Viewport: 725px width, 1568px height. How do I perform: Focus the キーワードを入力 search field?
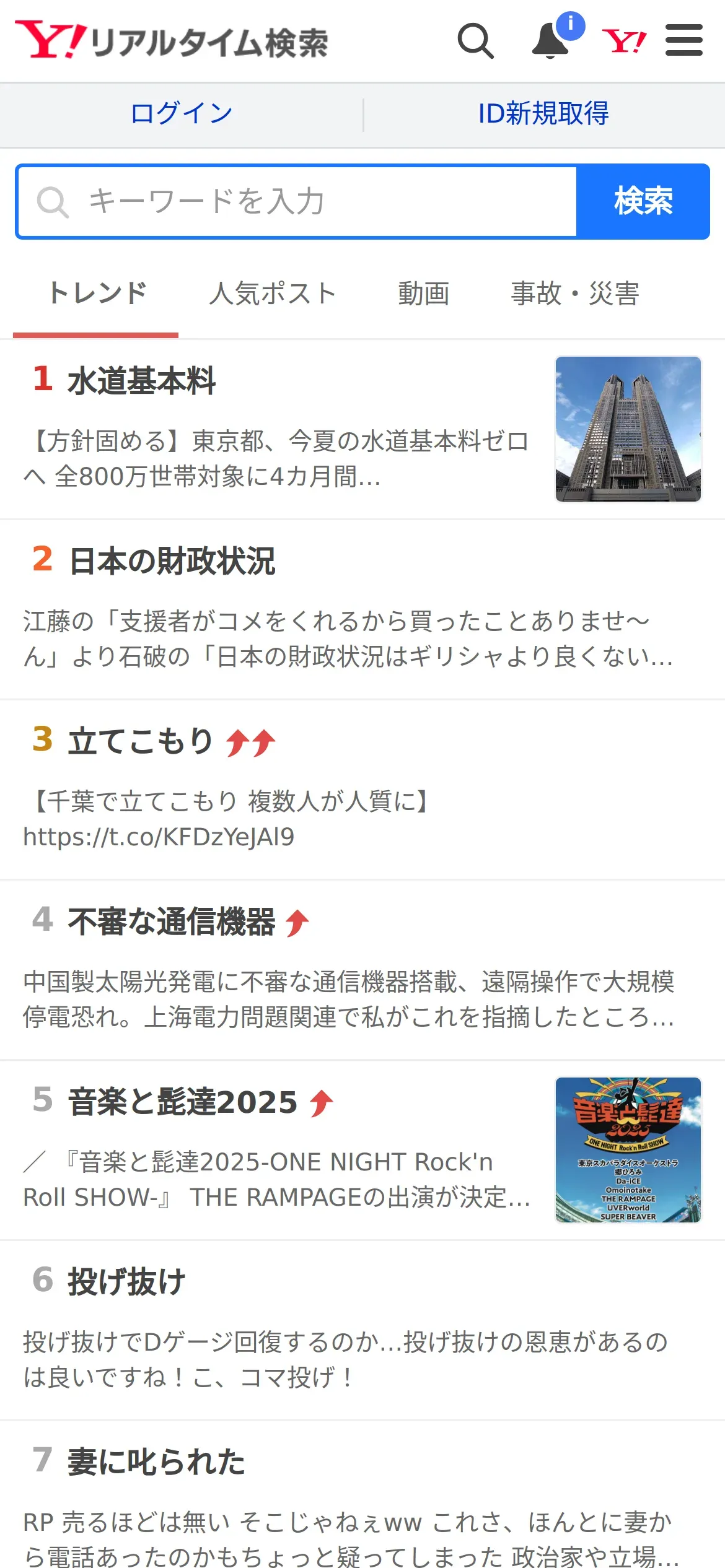point(297,202)
